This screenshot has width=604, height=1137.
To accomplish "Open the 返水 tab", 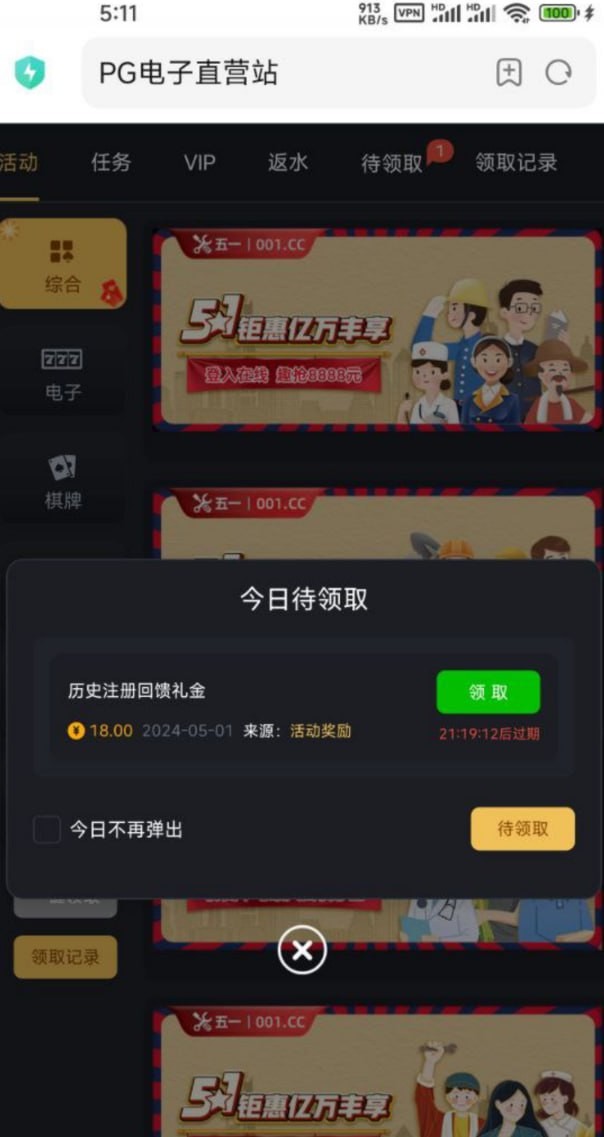I will pos(288,163).
